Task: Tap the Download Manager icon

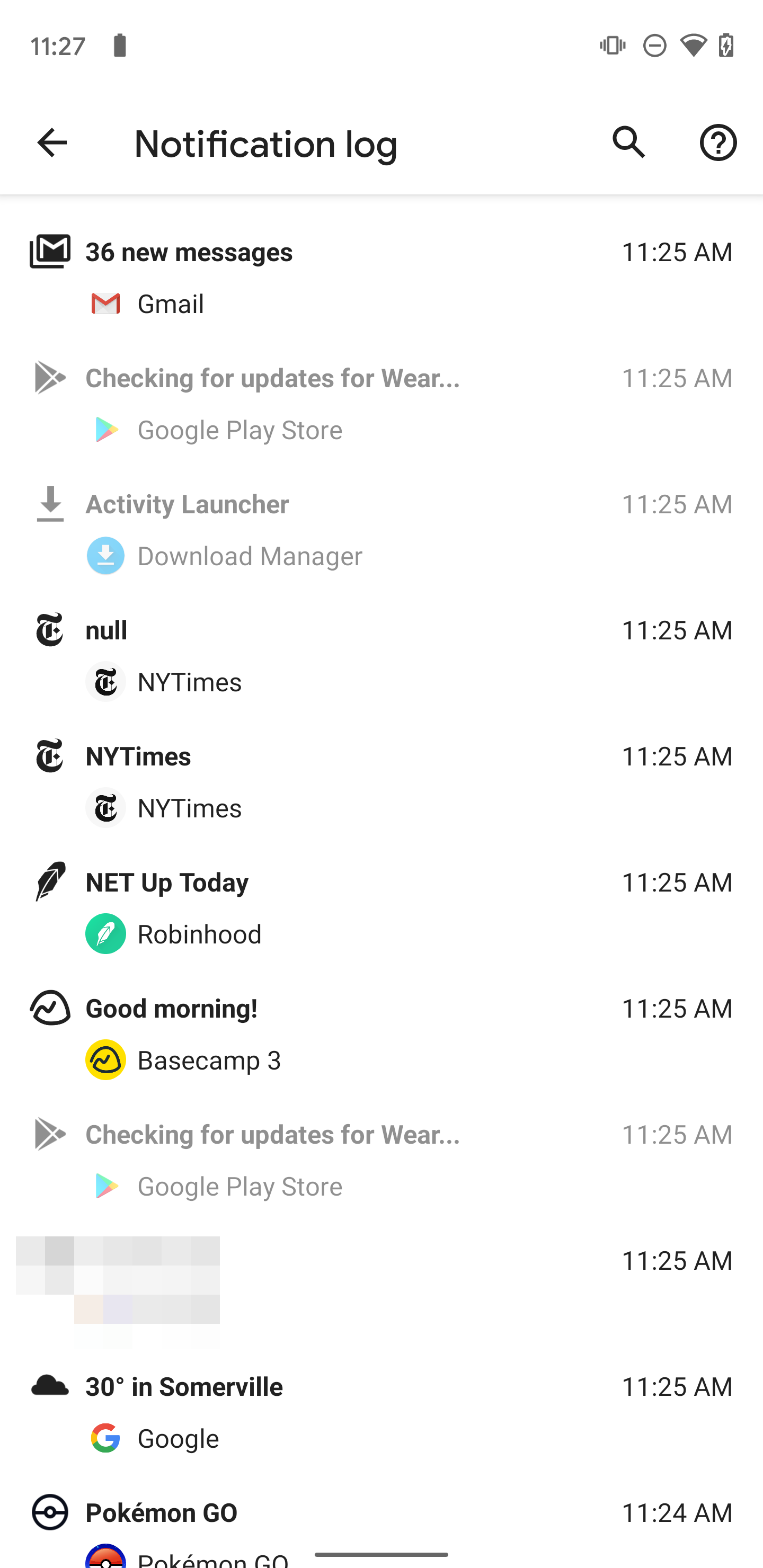Action: (x=105, y=555)
